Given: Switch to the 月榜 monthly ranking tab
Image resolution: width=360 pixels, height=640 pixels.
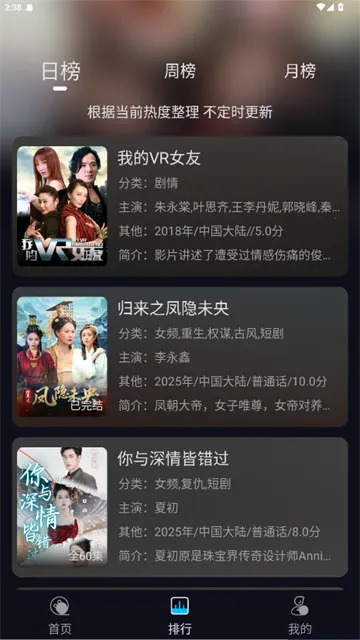Looking at the screenshot, I should (300, 71).
